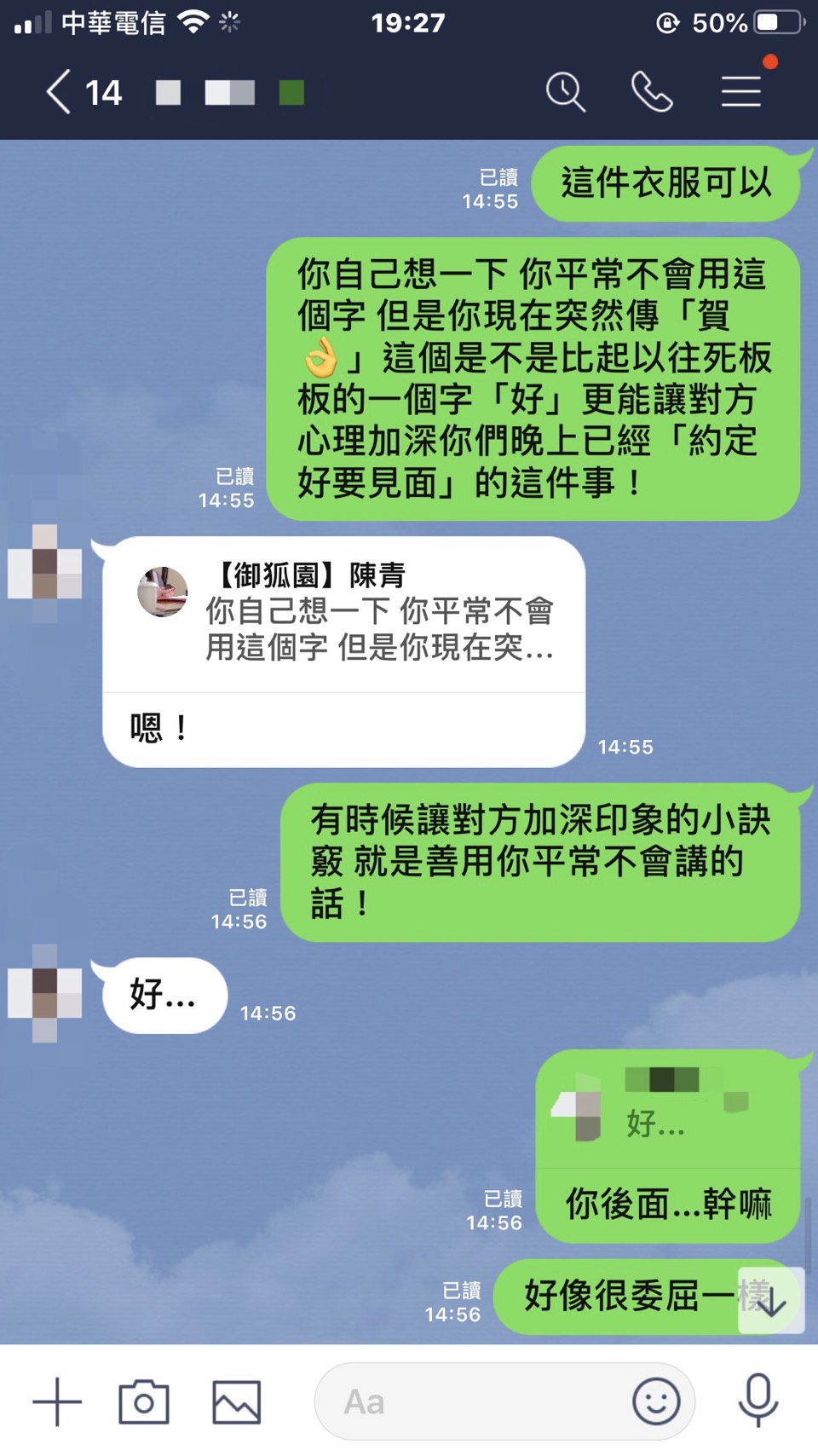Screen dimensions: 818x1456
Task: Open the emoji sticker picker
Action: [x=656, y=1401]
